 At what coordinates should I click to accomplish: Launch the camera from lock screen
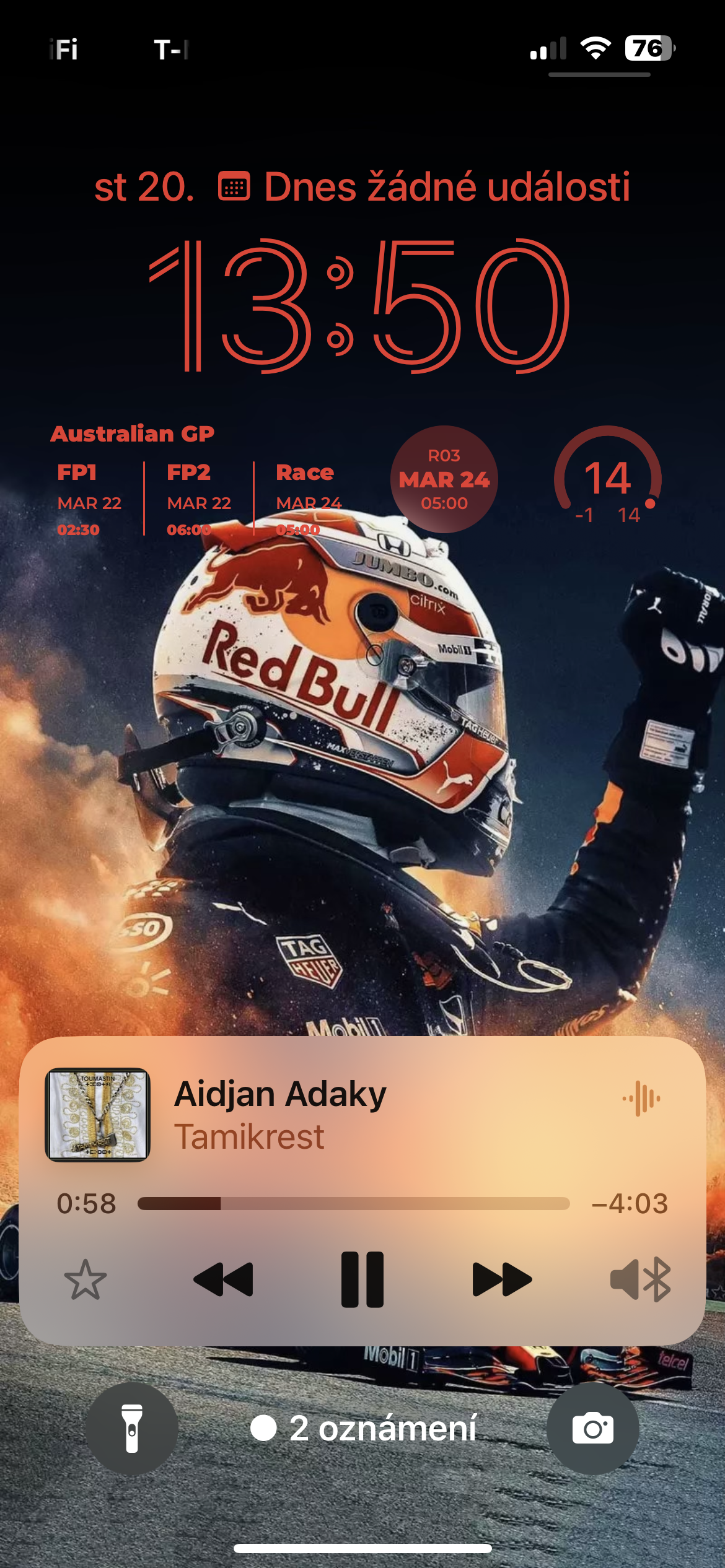pyautogui.click(x=592, y=1428)
